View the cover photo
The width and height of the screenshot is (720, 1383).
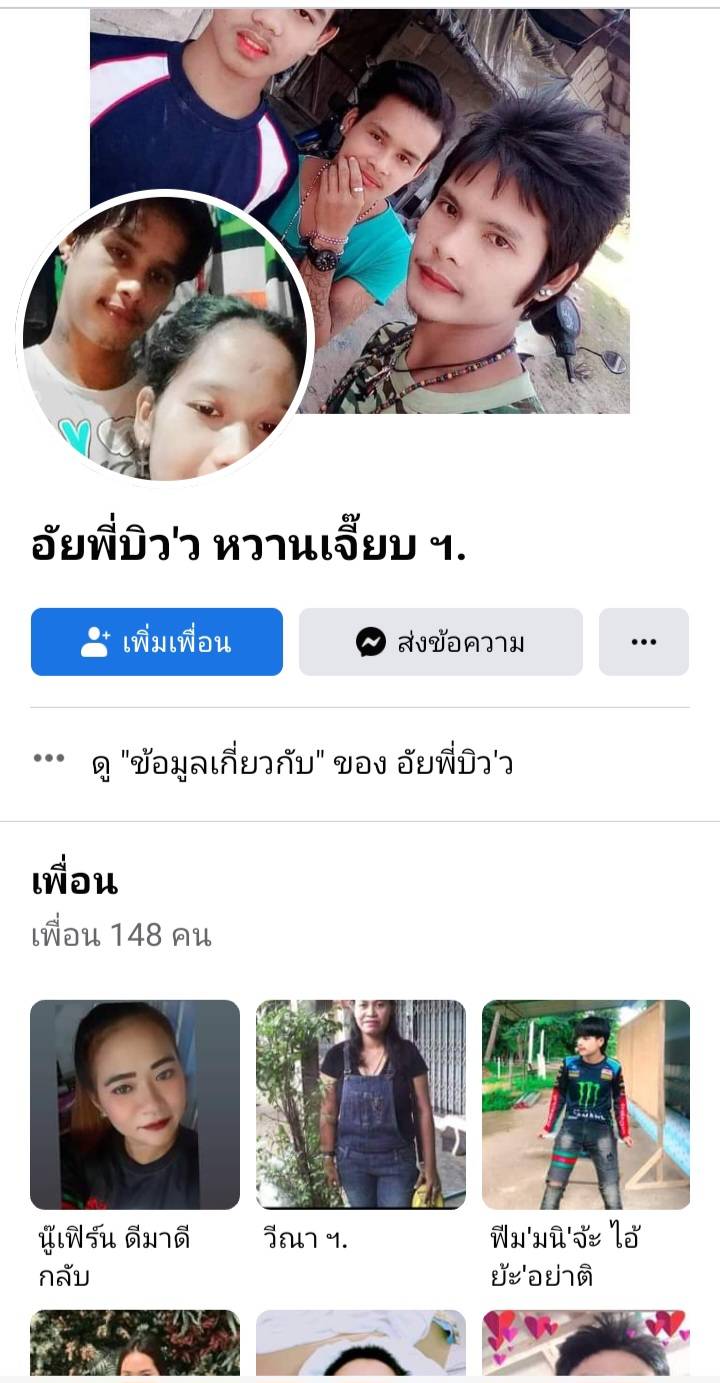[470, 200]
